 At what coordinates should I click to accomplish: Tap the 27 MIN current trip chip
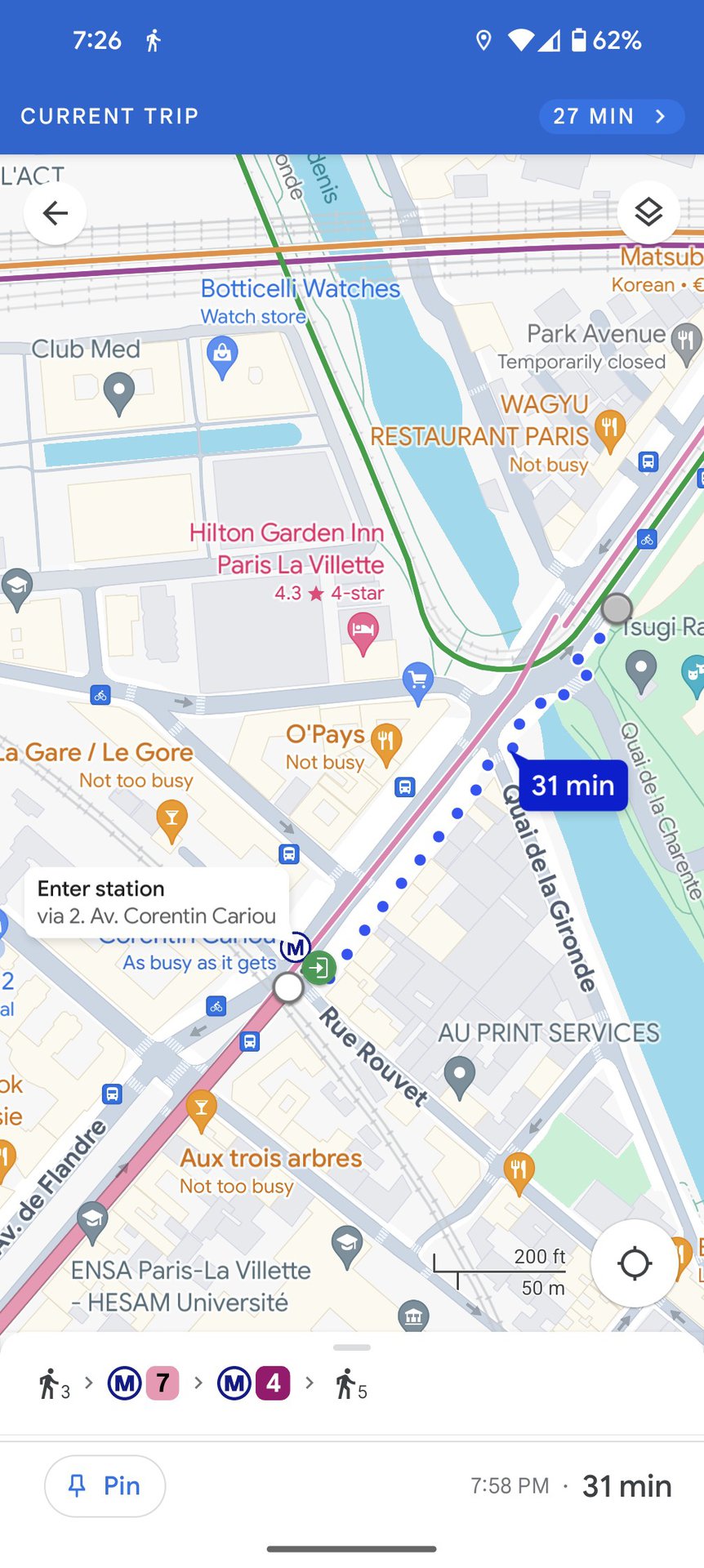coord(612,116)
